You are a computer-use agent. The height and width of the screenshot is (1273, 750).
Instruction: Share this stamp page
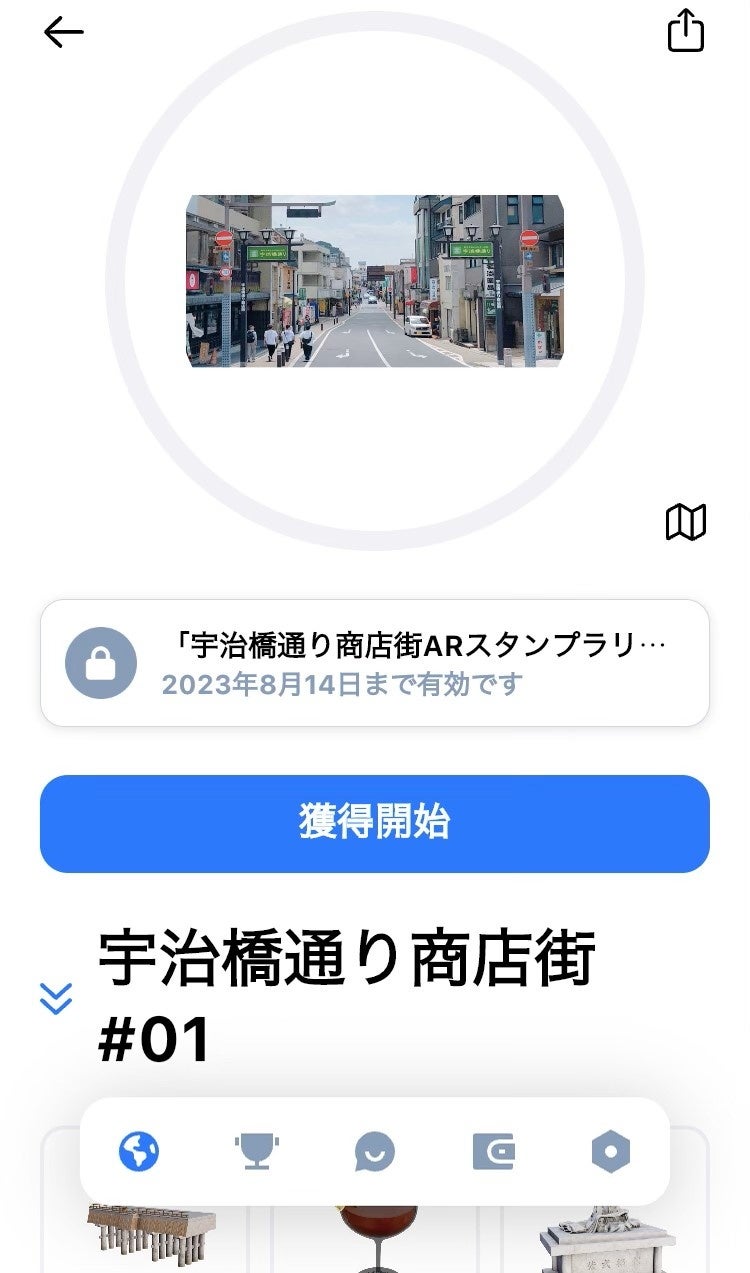coord(685,31)
